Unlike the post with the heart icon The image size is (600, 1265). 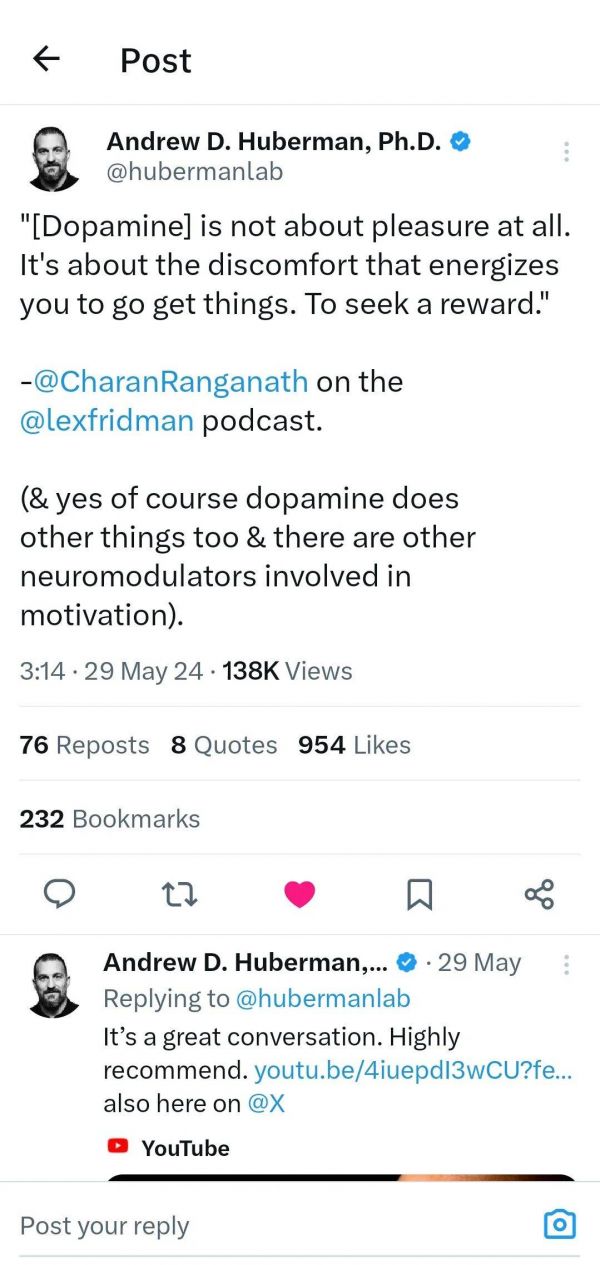299,894
